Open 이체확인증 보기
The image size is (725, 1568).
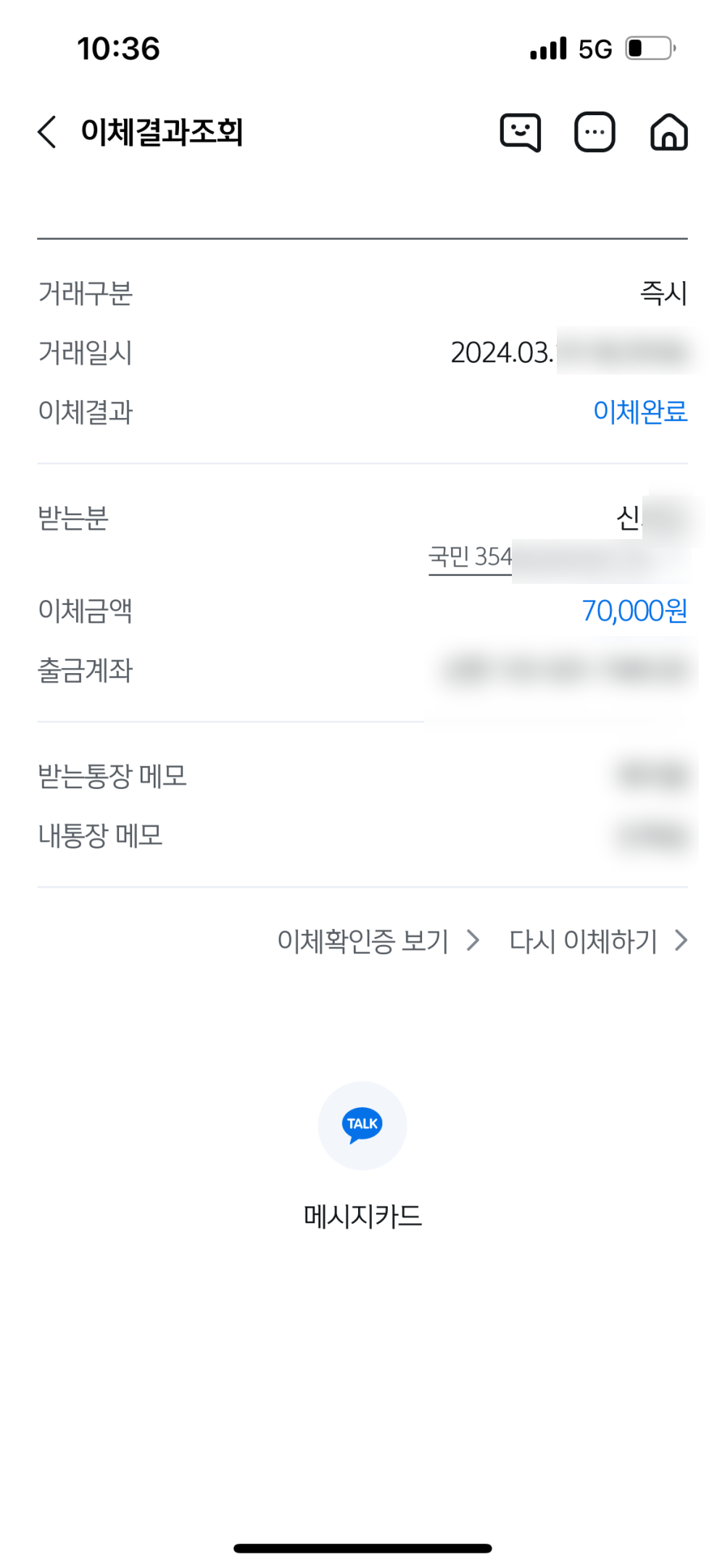pos(378,941)
